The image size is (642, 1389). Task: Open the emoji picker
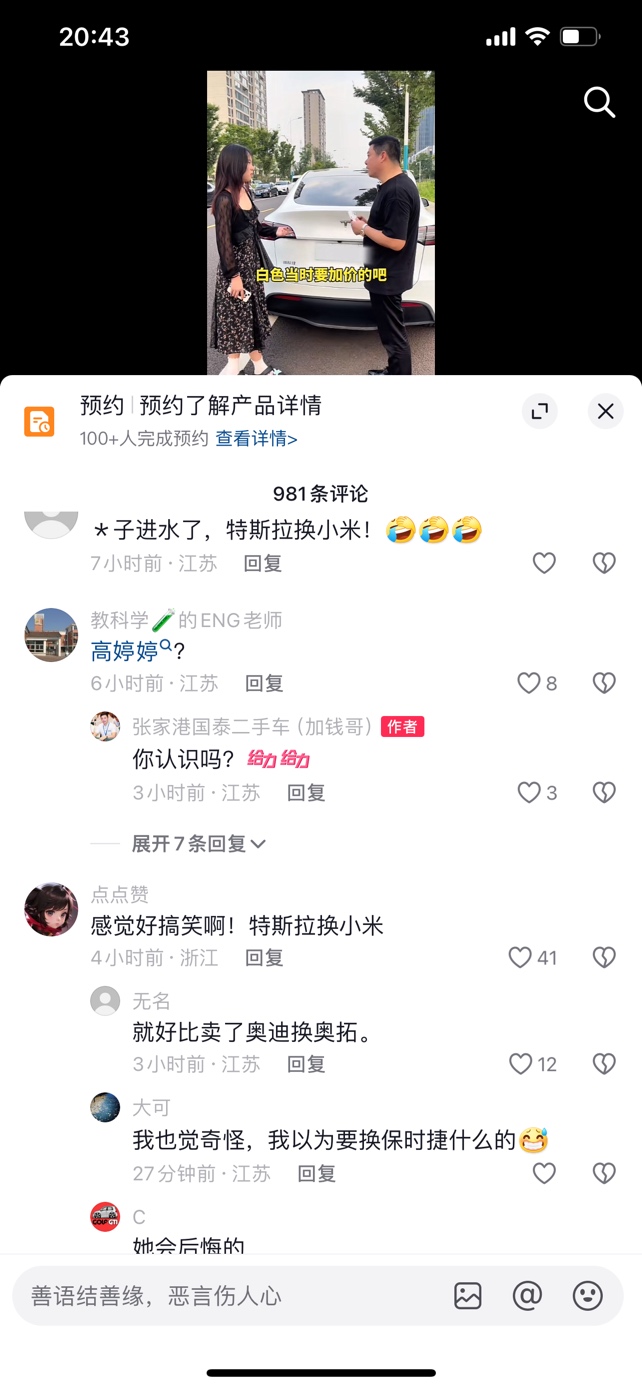(x=588, y=1296)
